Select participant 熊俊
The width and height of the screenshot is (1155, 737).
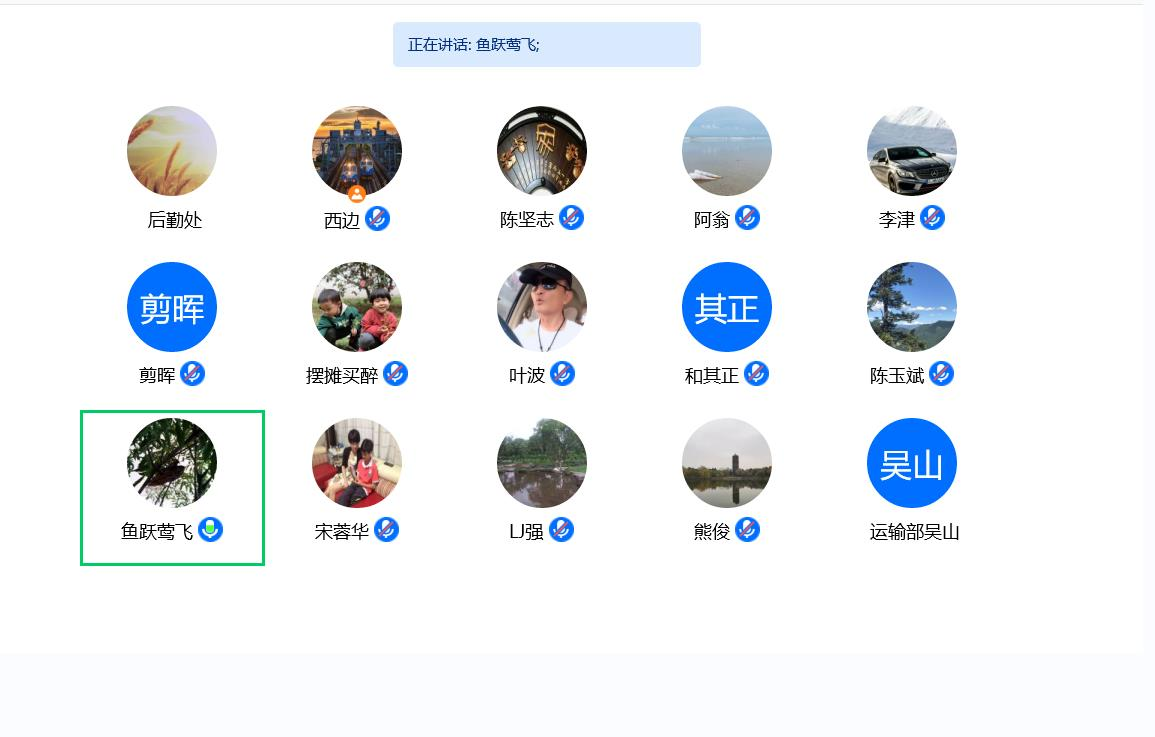(x=727, y=463)
